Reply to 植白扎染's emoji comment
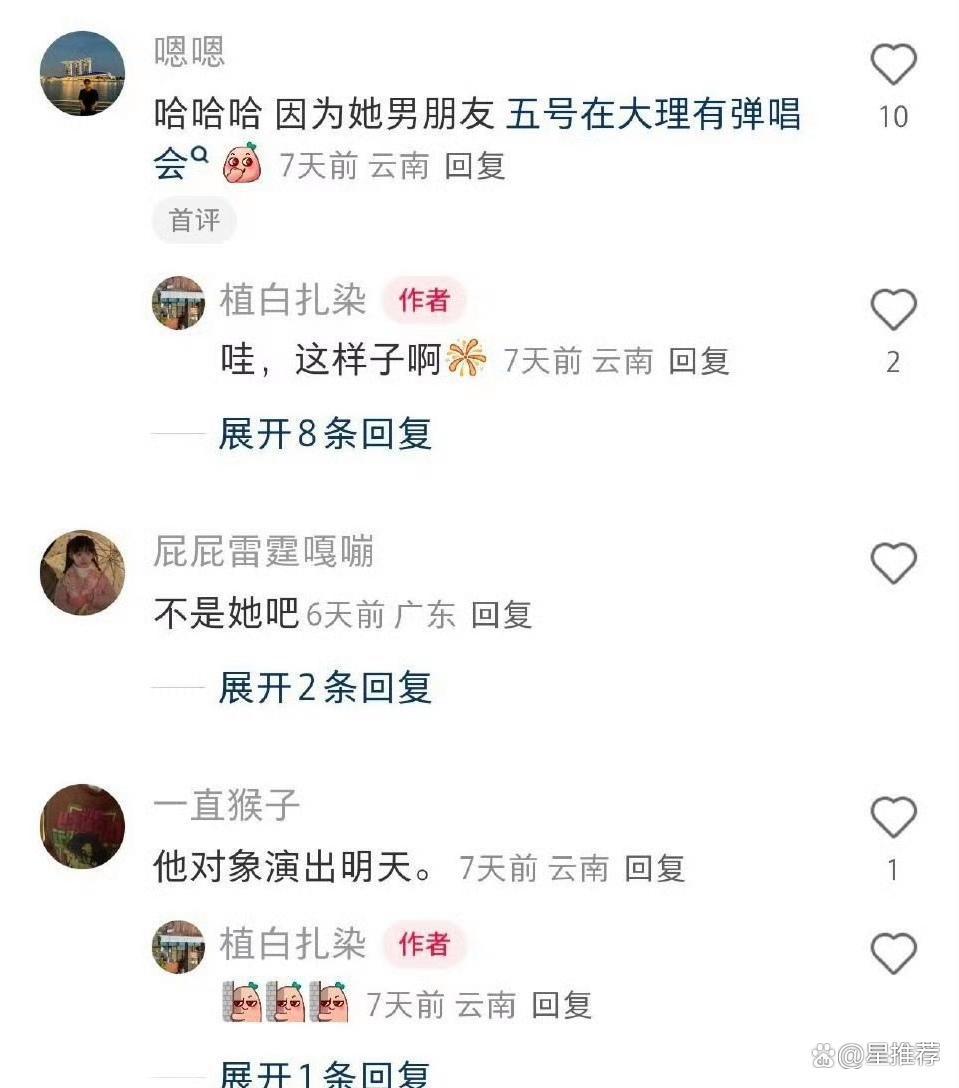The image size is (959, 1088). pyautogui.click(x=561, y=1004)
